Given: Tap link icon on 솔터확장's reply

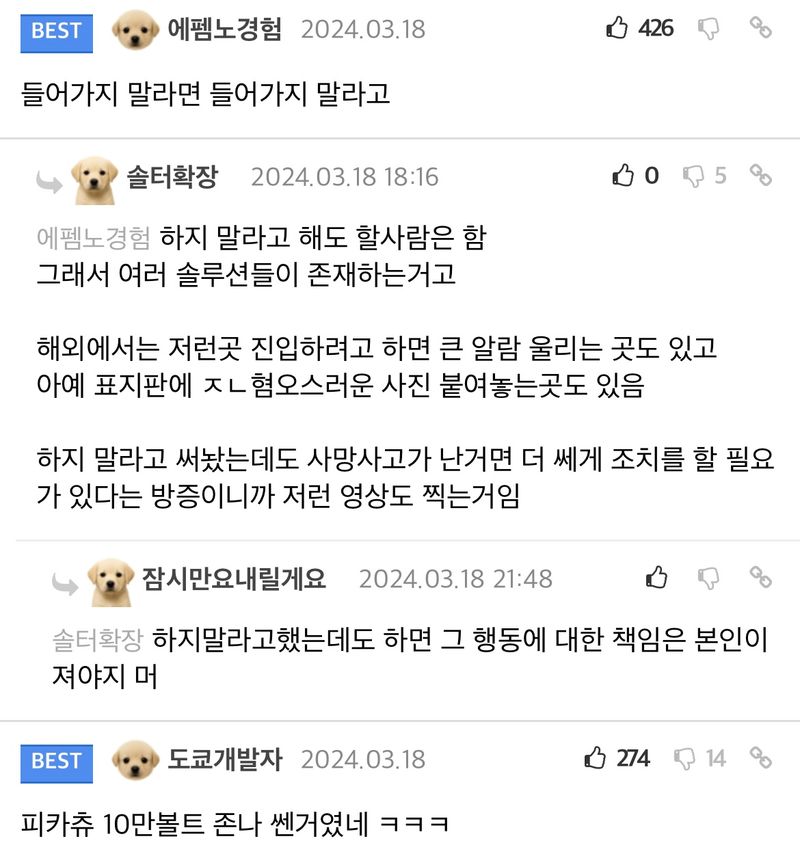Looking at the screenshot, I should pos(761,177).
